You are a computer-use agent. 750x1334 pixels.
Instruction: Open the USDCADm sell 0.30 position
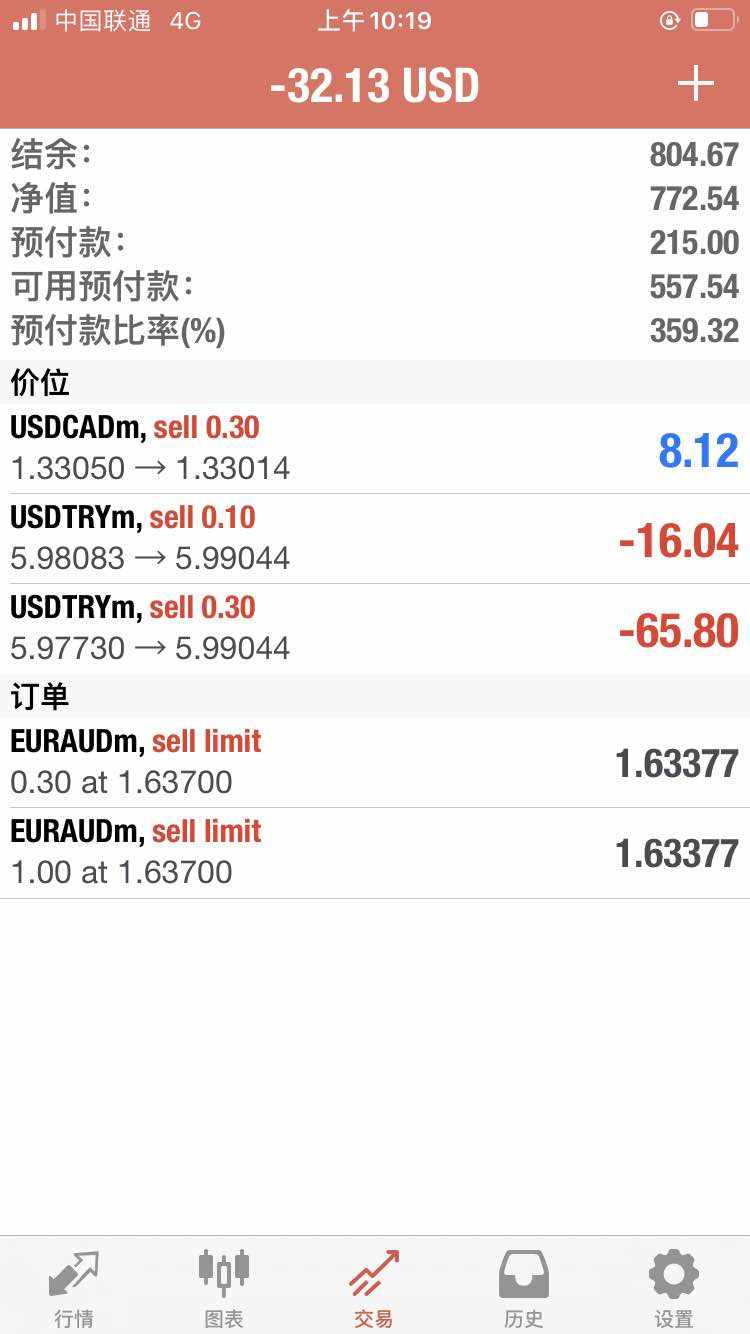pos(375,448)
